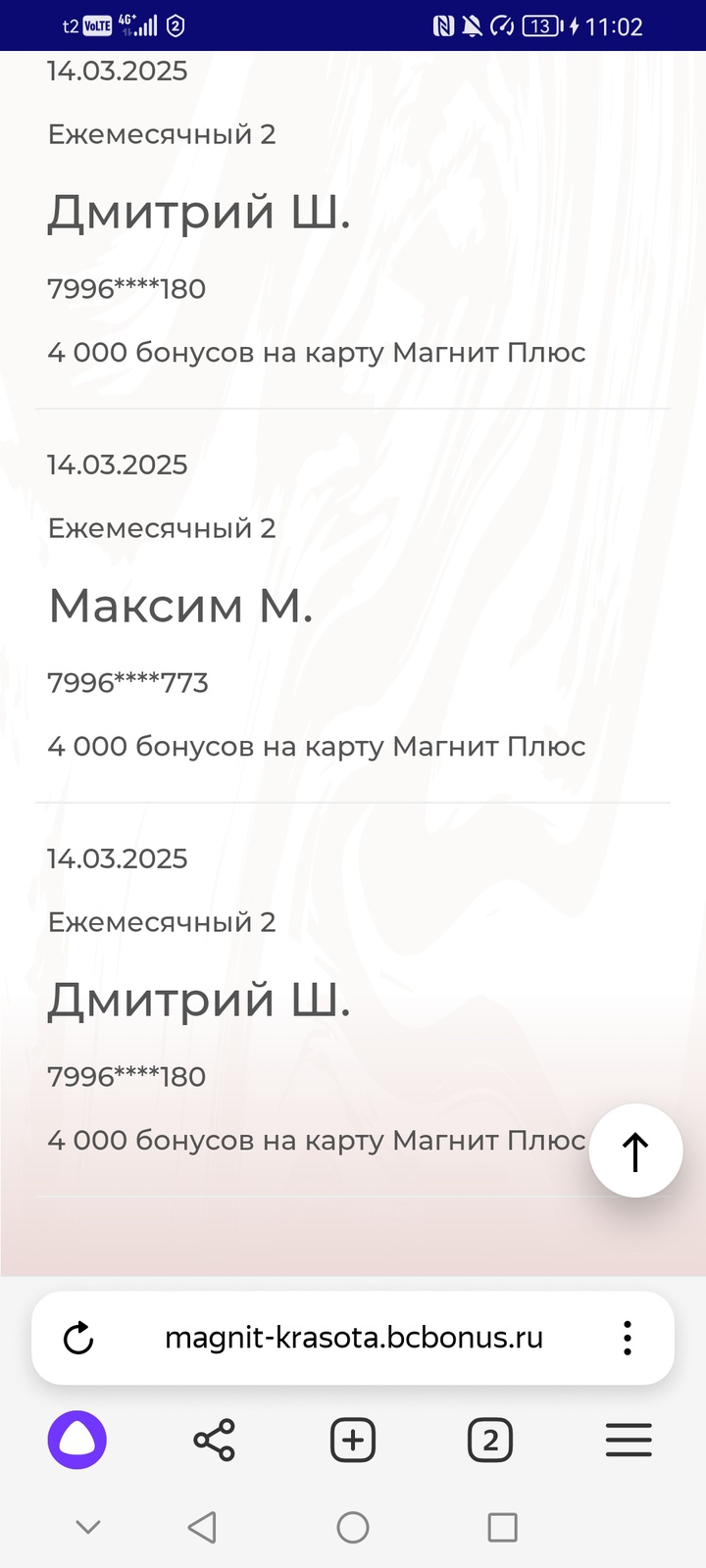706x1568 pixels.
Task: Tap the scroll-to-top arrow button
Action: point(635,1151)
